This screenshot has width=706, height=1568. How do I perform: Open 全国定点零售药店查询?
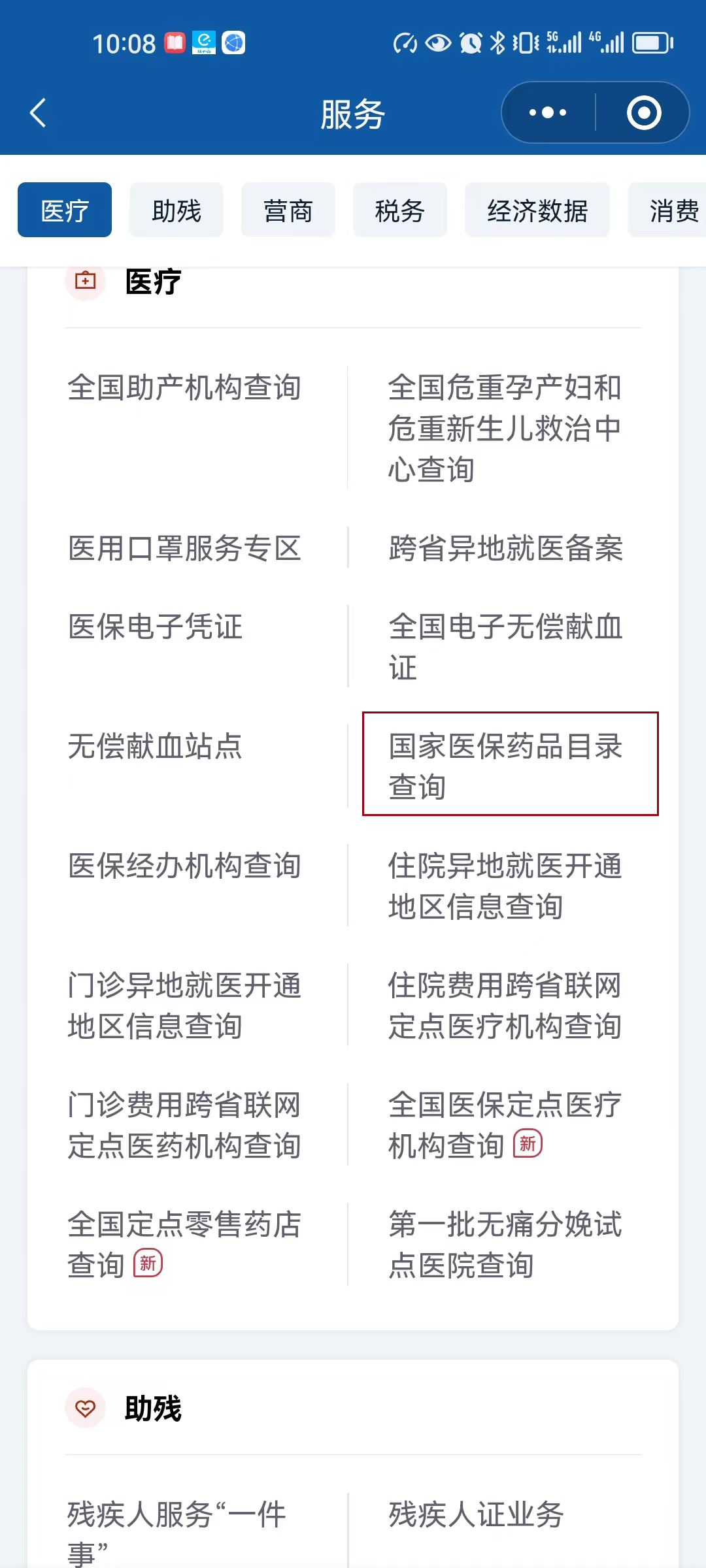184,1245
